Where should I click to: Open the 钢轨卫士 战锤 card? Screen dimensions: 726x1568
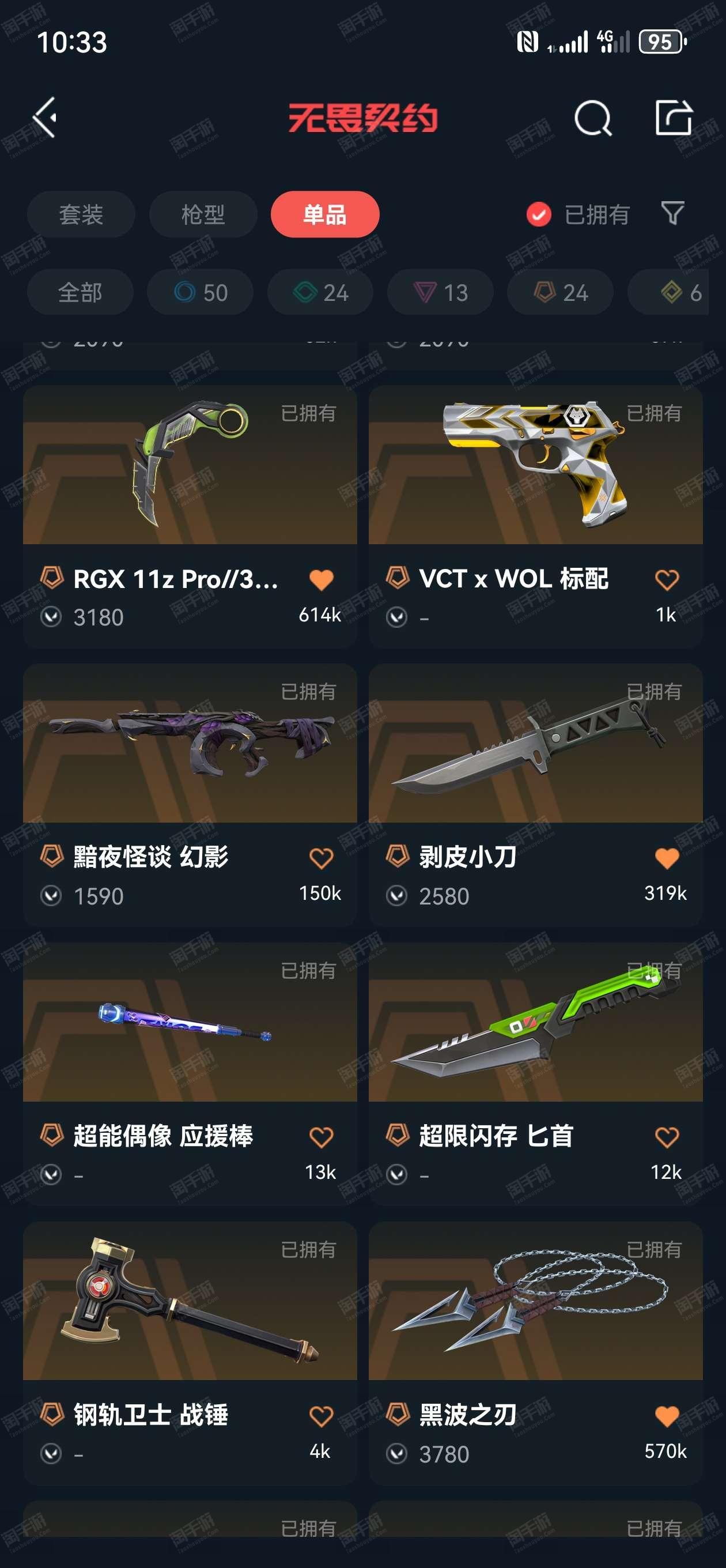click(190, 1352)
